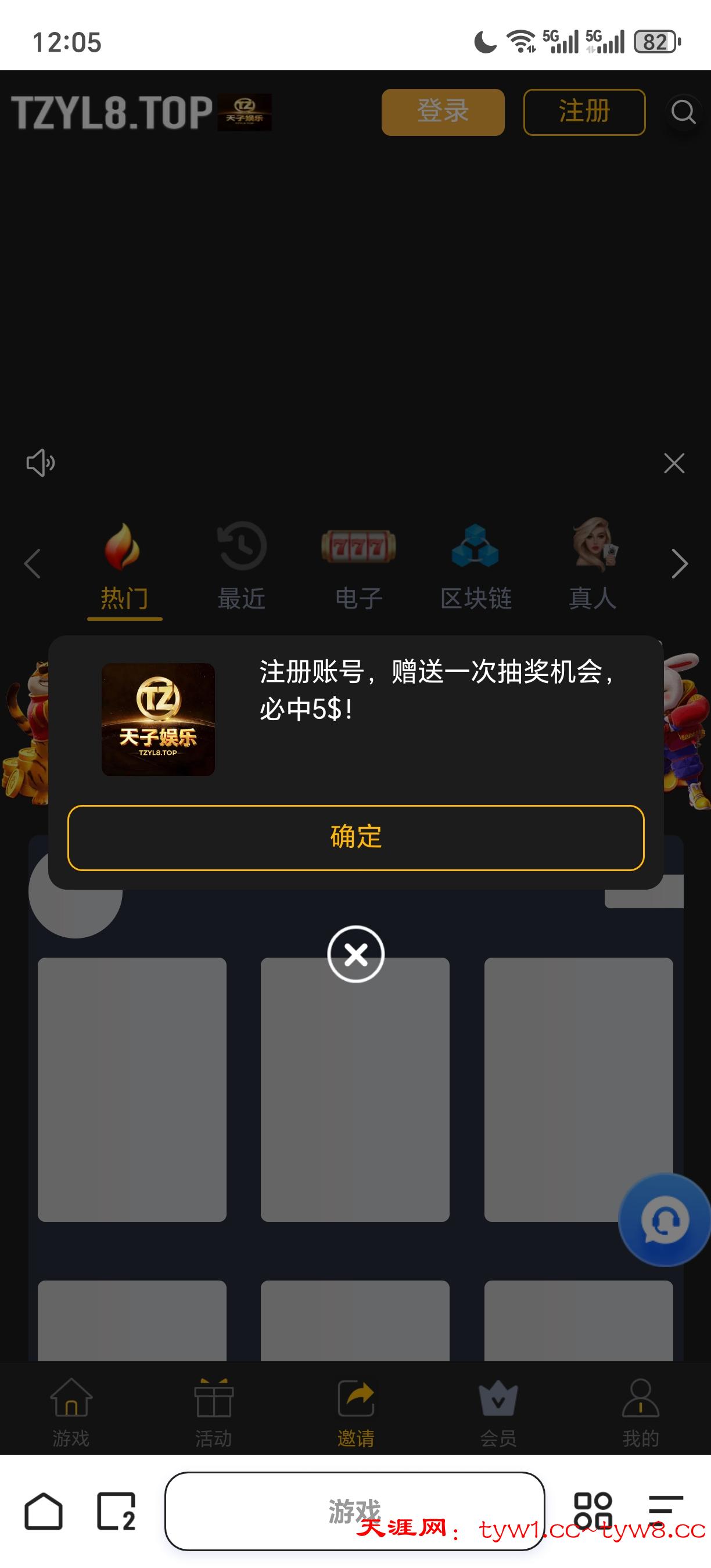Go to 活动 promotions tab
The width and height of the screenshot is (711, 1568).
pos(213,1414)
